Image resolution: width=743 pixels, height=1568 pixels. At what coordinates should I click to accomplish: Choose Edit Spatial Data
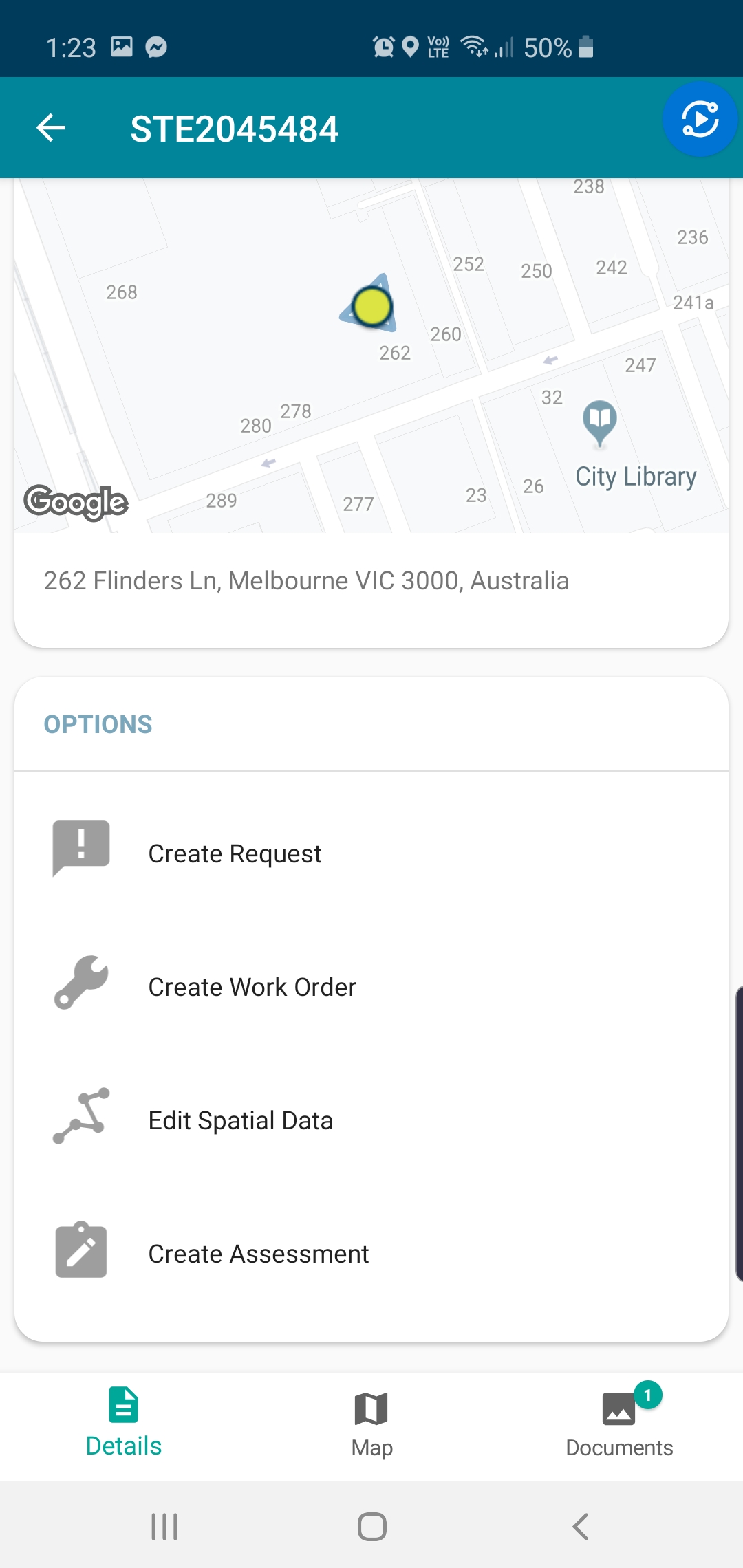[371, 1120]
